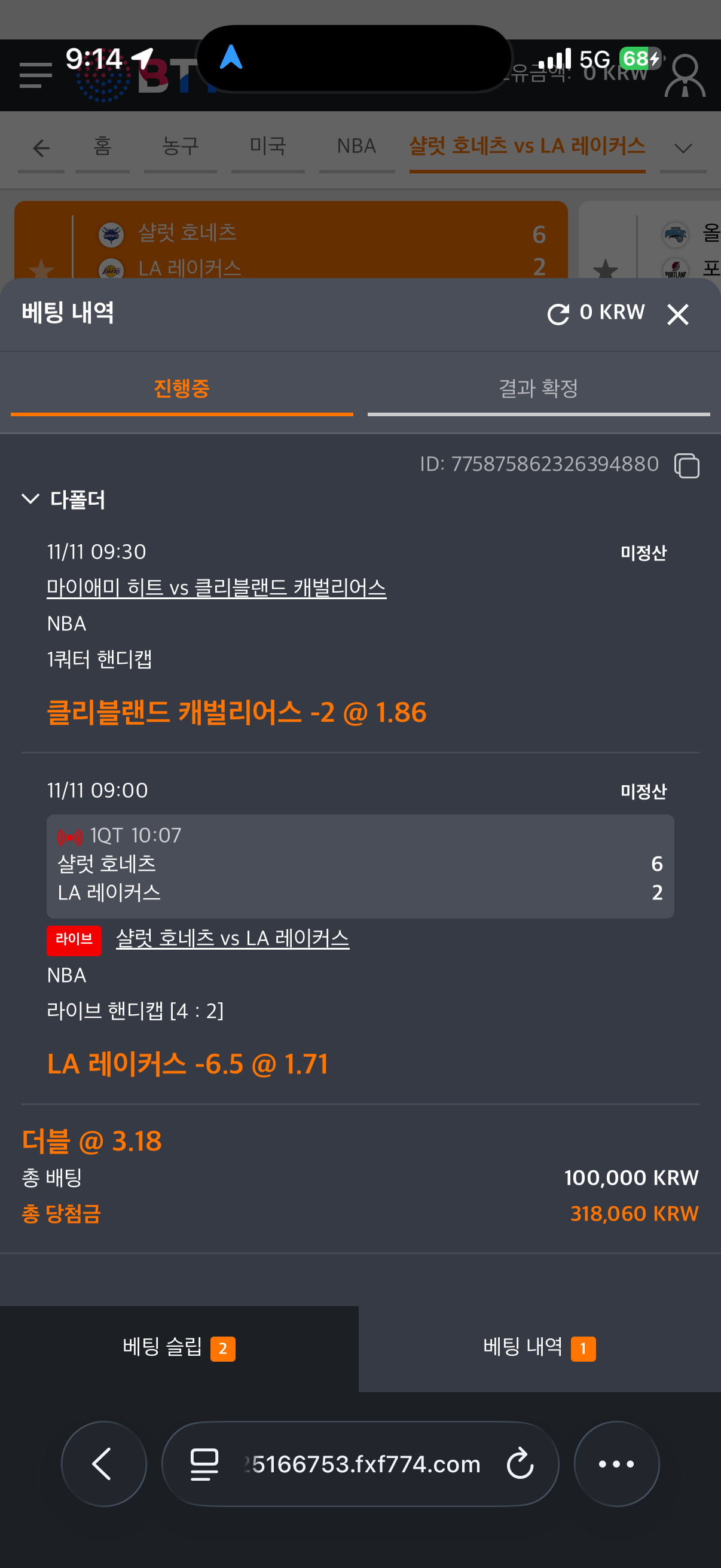The image size is (721, 1568).
Task: Close the 베팅 내역 panel
Action: pos(677,315)
